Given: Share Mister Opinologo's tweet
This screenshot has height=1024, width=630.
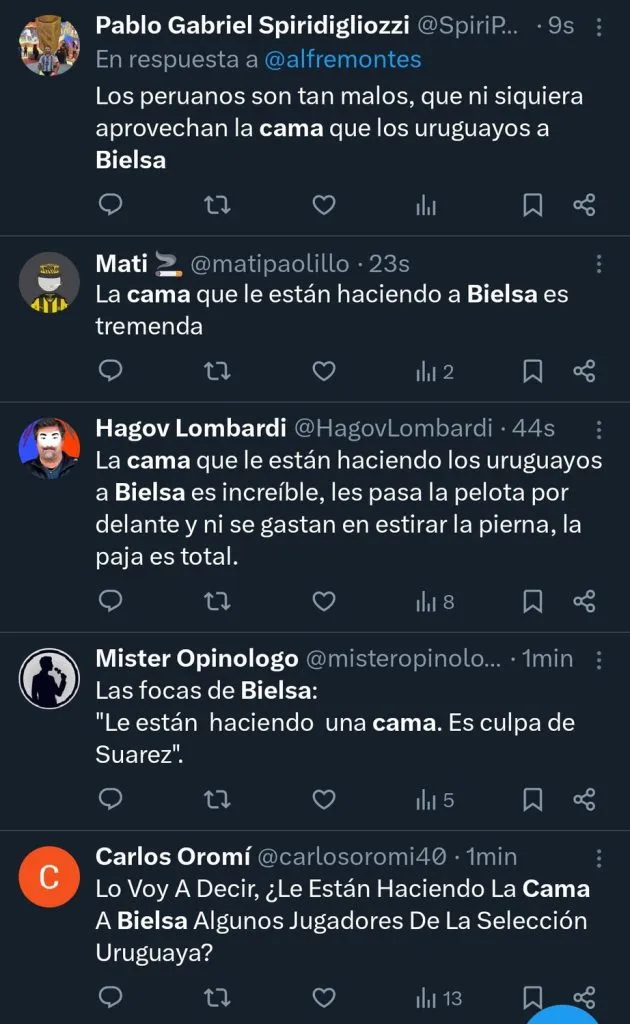Looking at the screenshot, I should (x=585, y=799).
